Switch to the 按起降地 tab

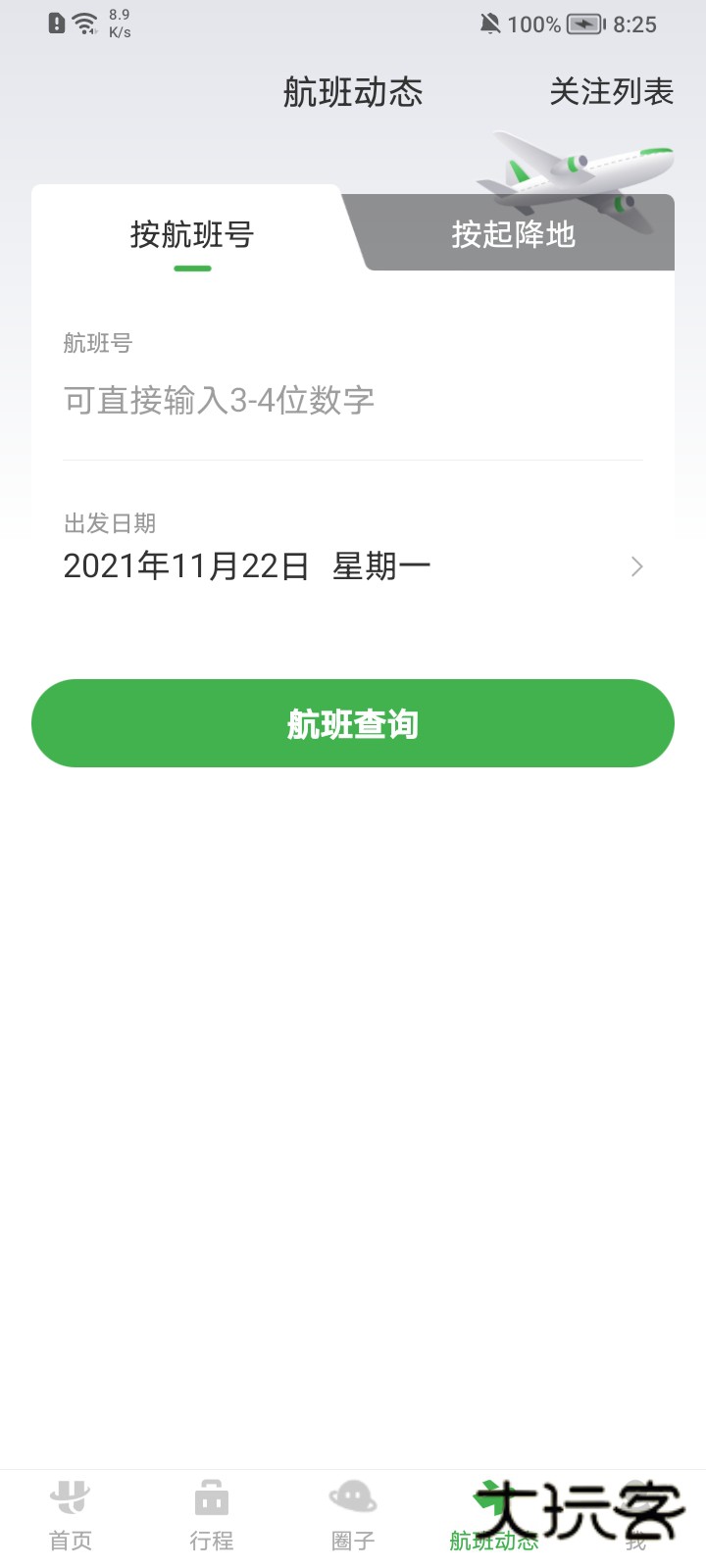[514, 235]
